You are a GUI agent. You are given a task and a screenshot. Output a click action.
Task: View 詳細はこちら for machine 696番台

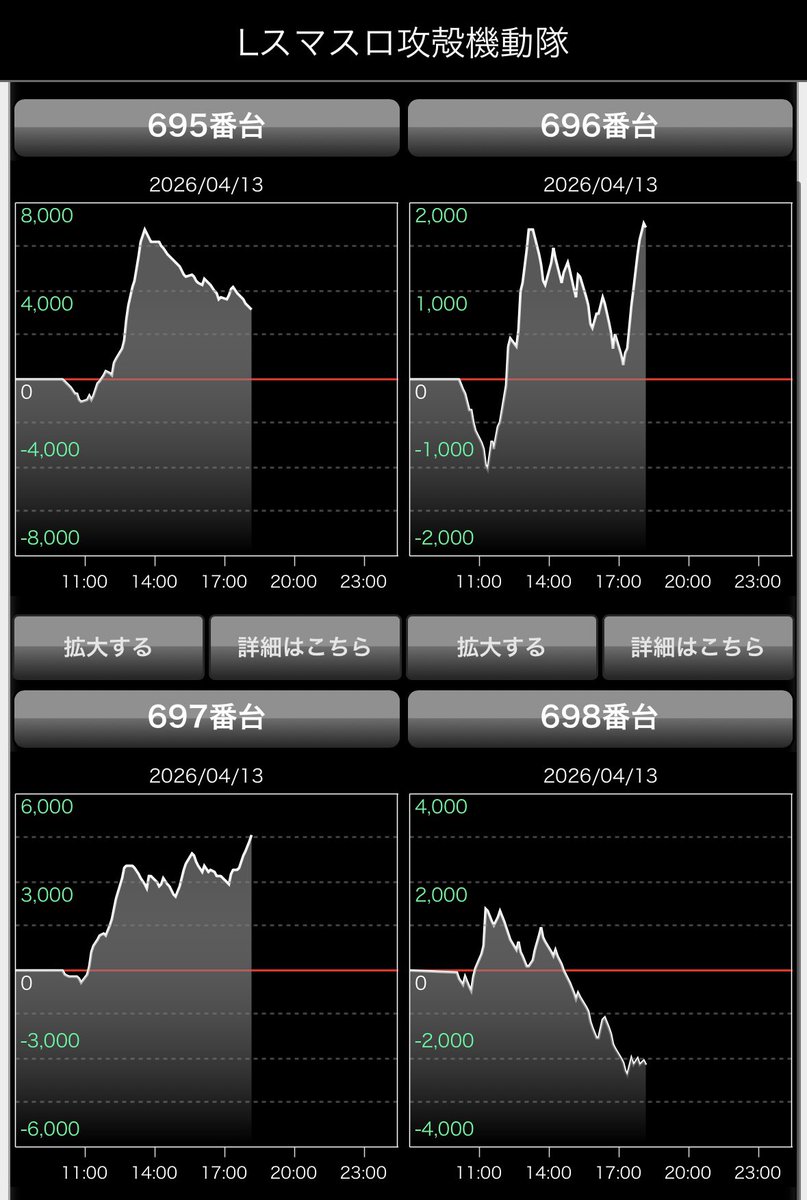(x=698, y=647)
